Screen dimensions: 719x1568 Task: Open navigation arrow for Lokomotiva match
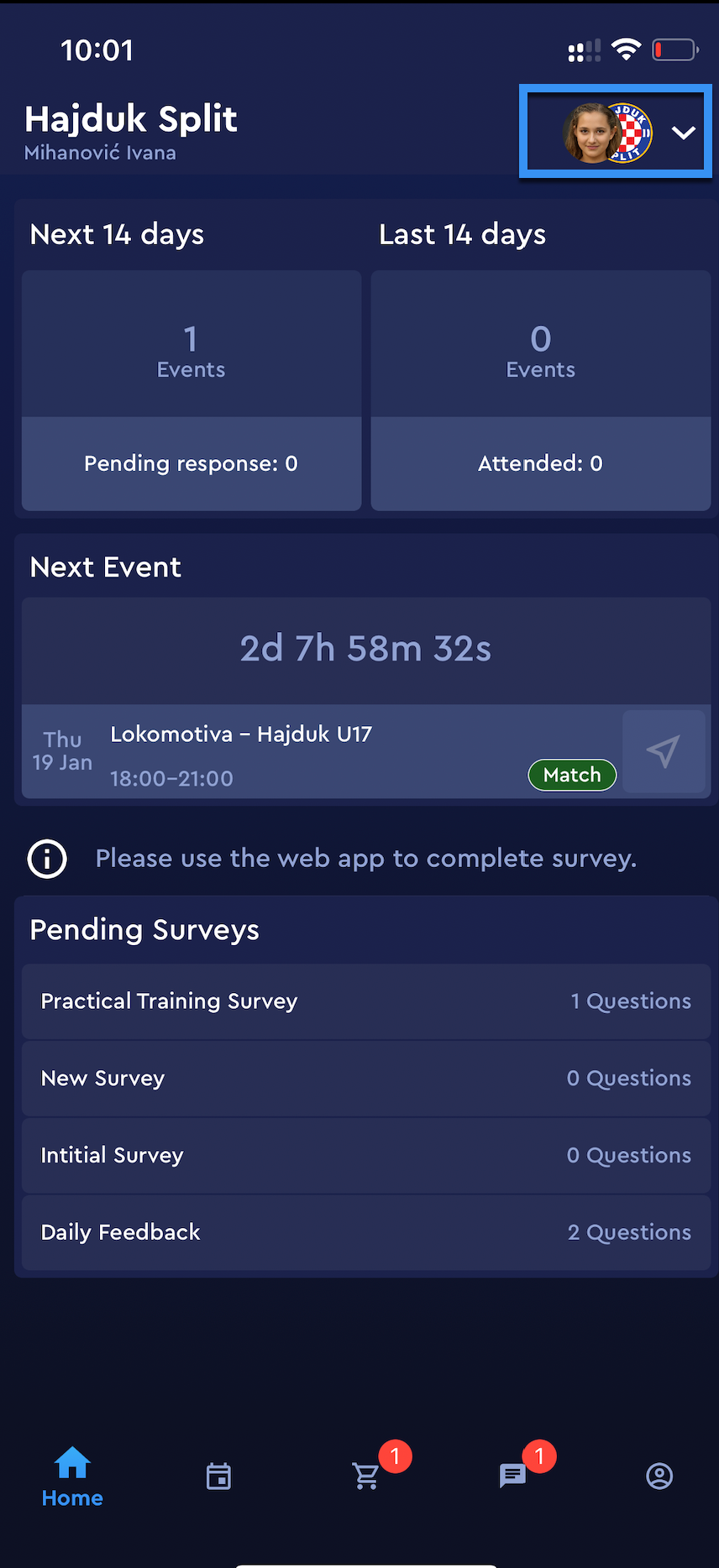point(663,751)
